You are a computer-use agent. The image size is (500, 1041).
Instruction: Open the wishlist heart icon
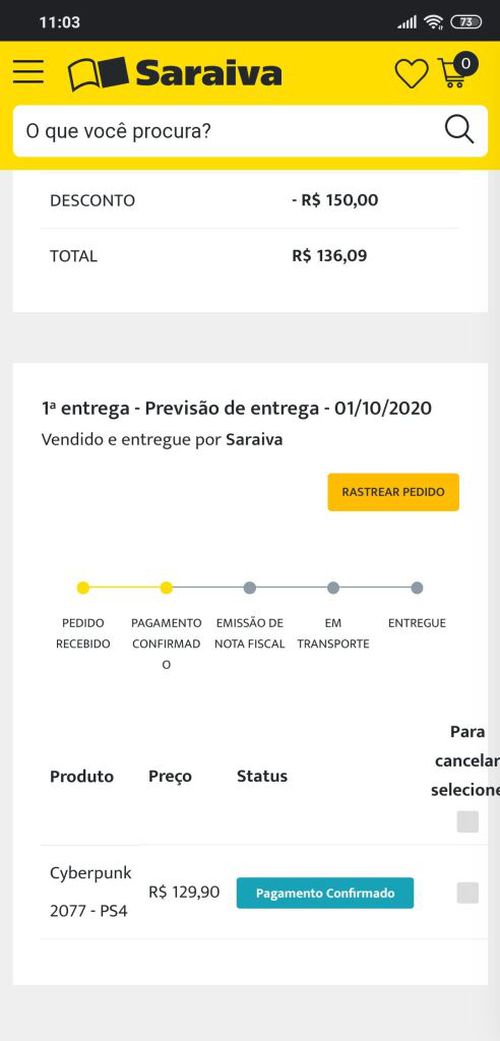412,73
